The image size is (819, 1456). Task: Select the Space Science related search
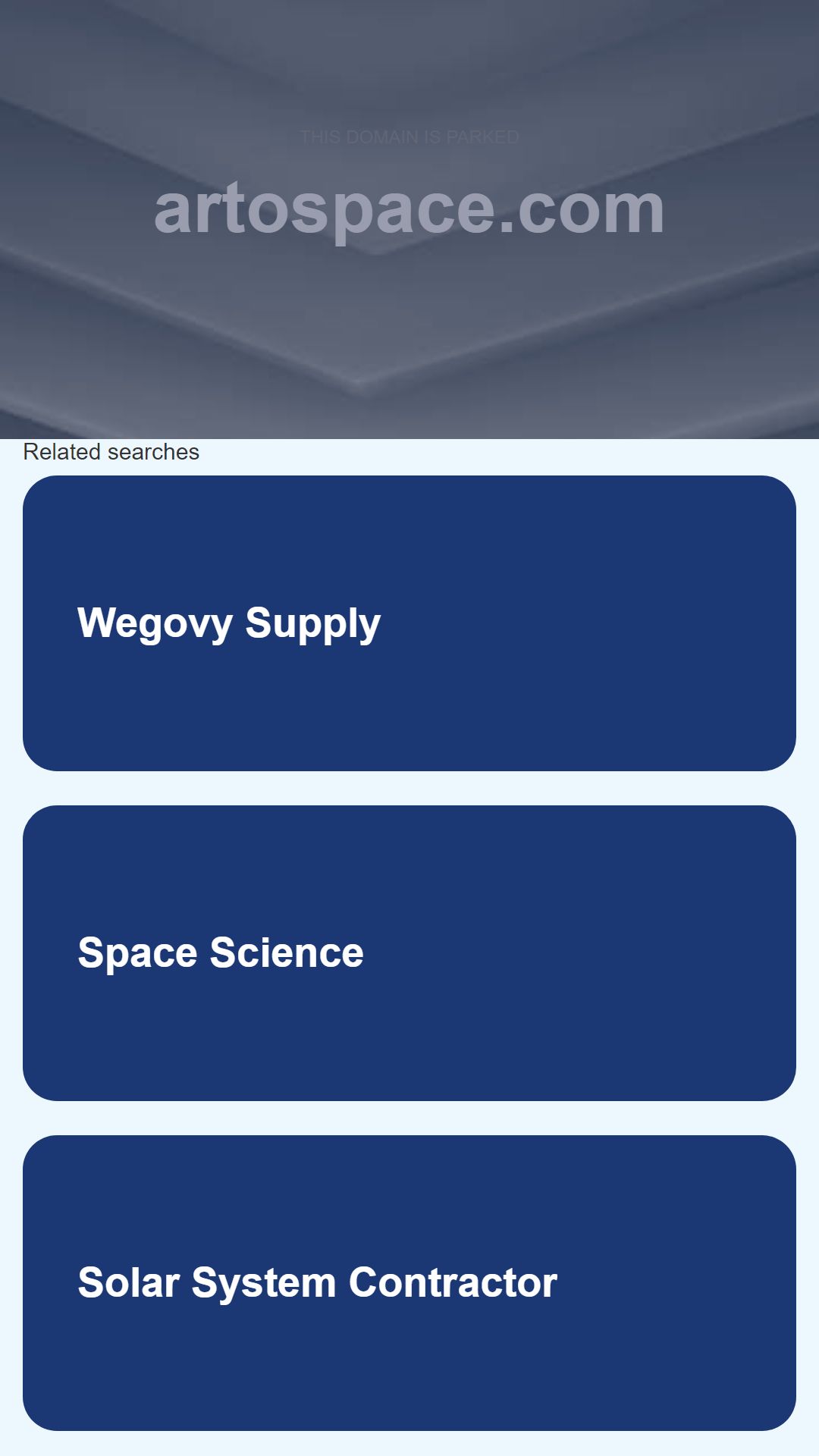click(x=409, y=953)
